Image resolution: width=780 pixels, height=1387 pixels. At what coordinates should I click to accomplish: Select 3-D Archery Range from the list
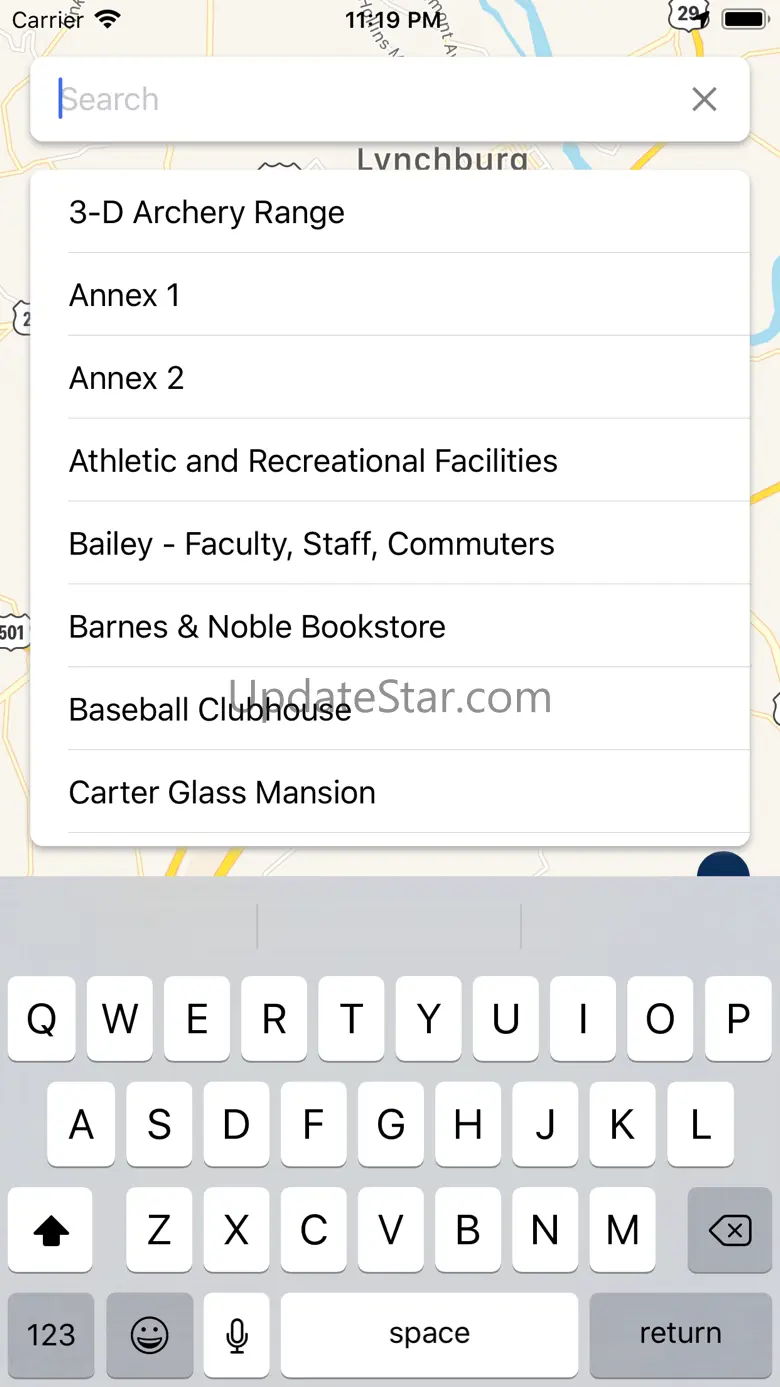390,212
